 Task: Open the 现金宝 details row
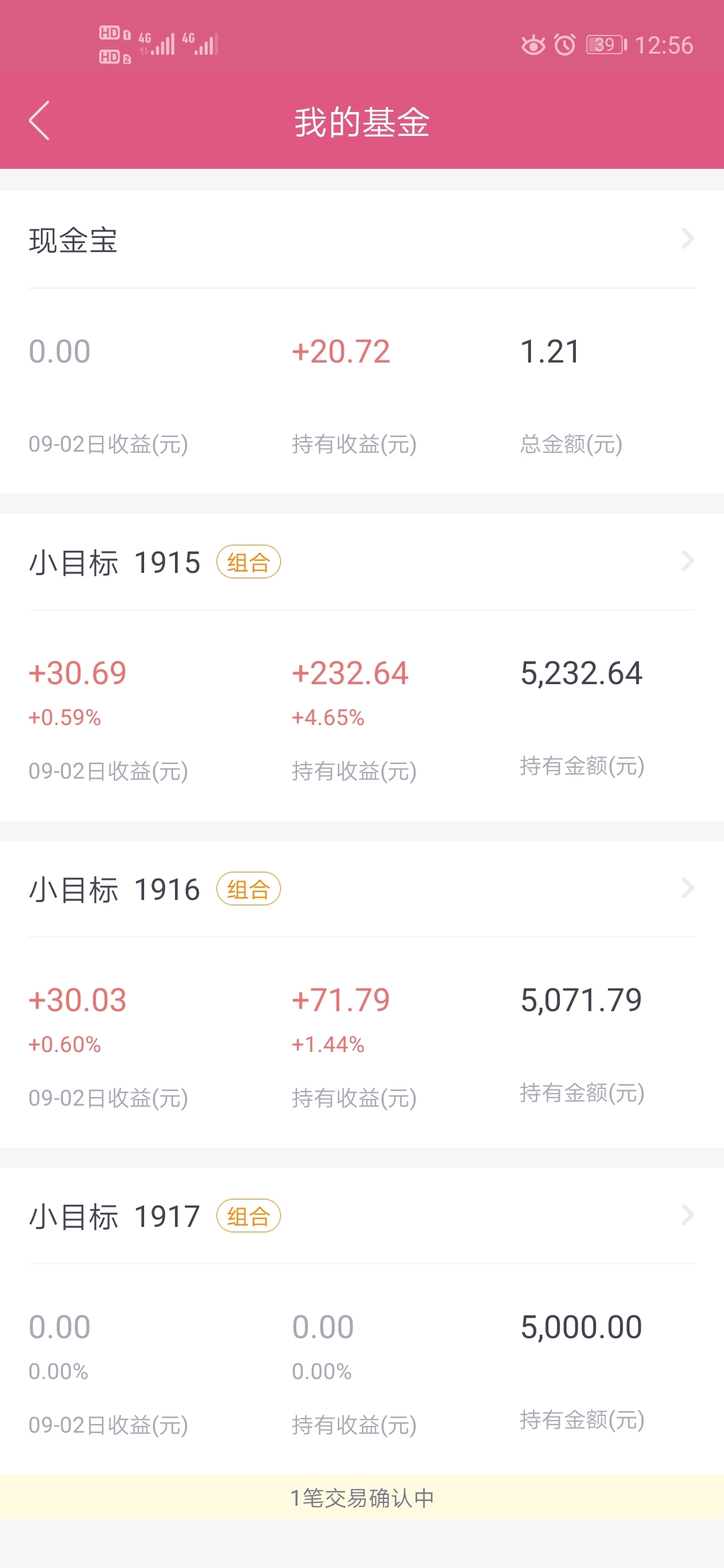coord(362,239)
